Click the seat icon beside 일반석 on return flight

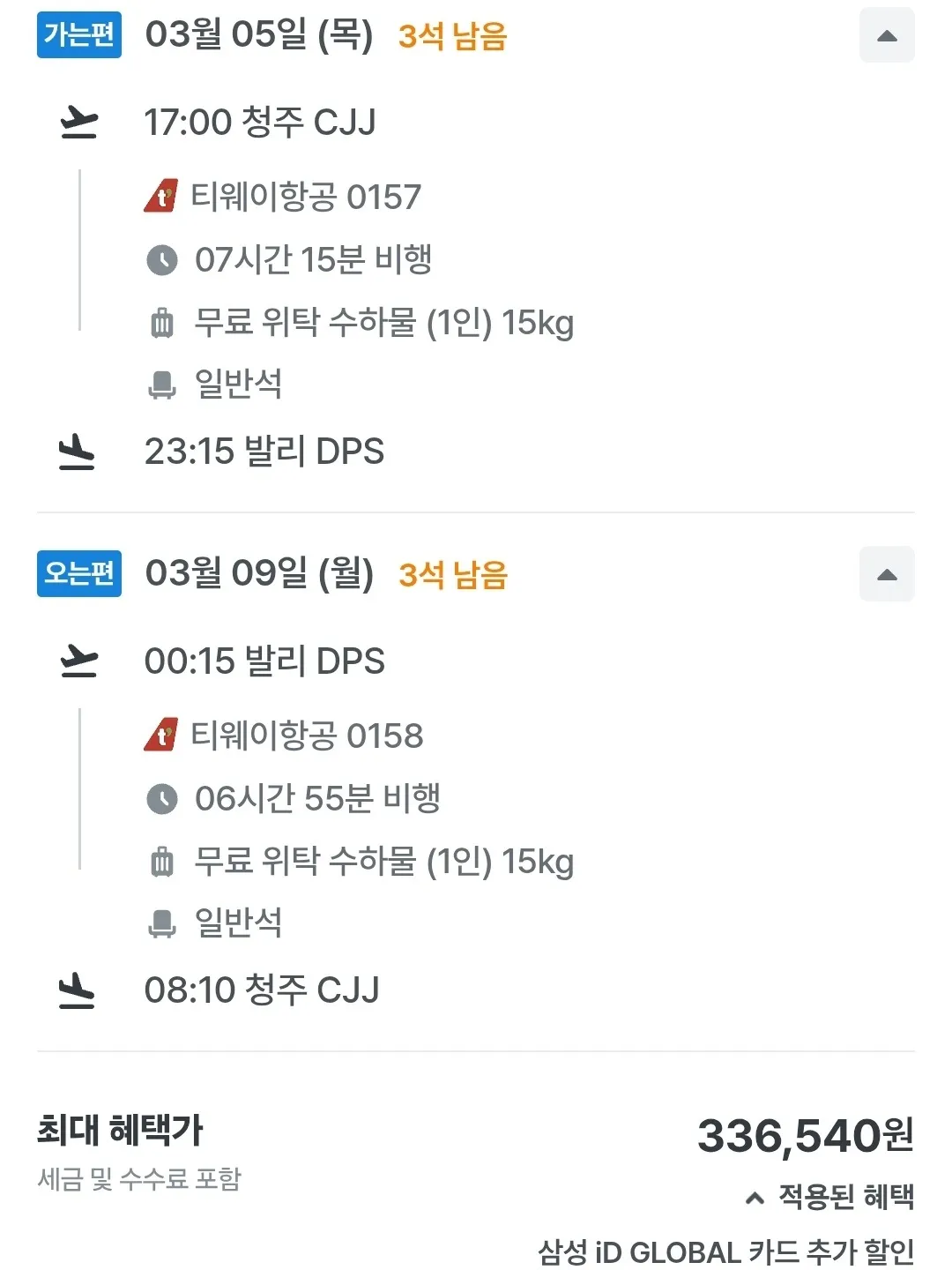coord(161,923)
